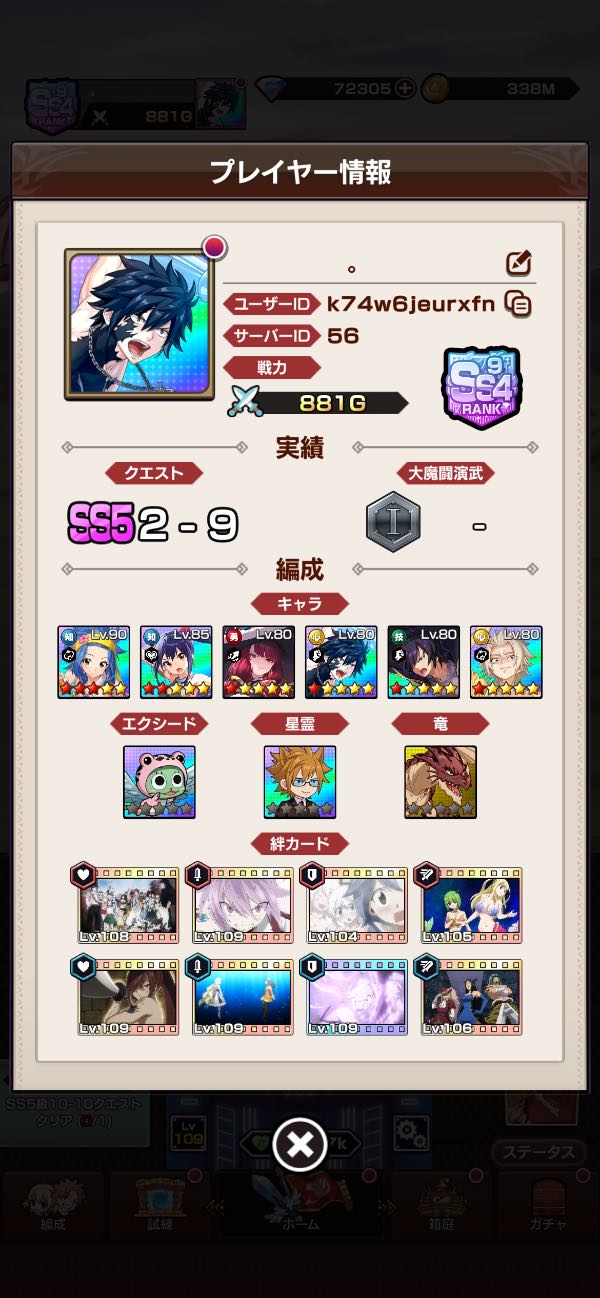Screen dimensions: 600x1298
Task: Close the player info dialog
Action: tap(300, 1143)
